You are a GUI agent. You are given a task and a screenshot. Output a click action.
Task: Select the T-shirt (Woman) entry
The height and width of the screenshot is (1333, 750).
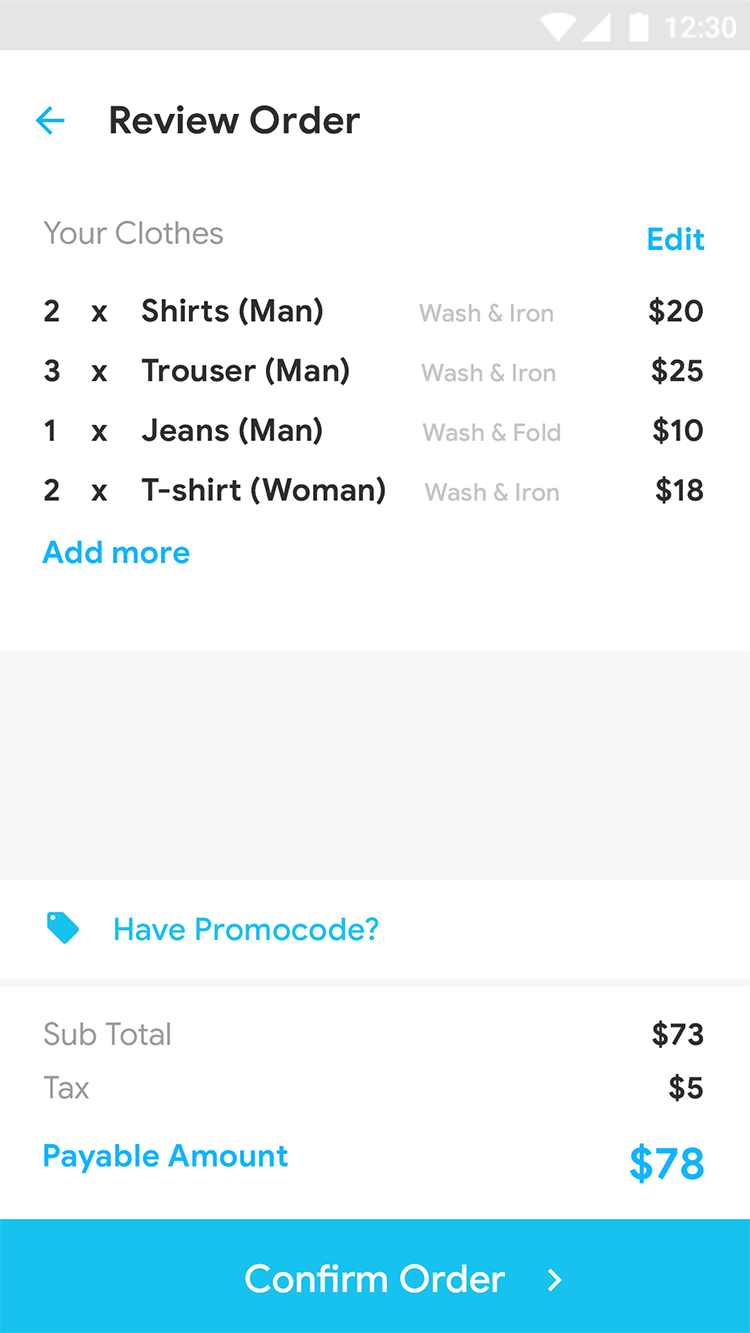[263, 491]
